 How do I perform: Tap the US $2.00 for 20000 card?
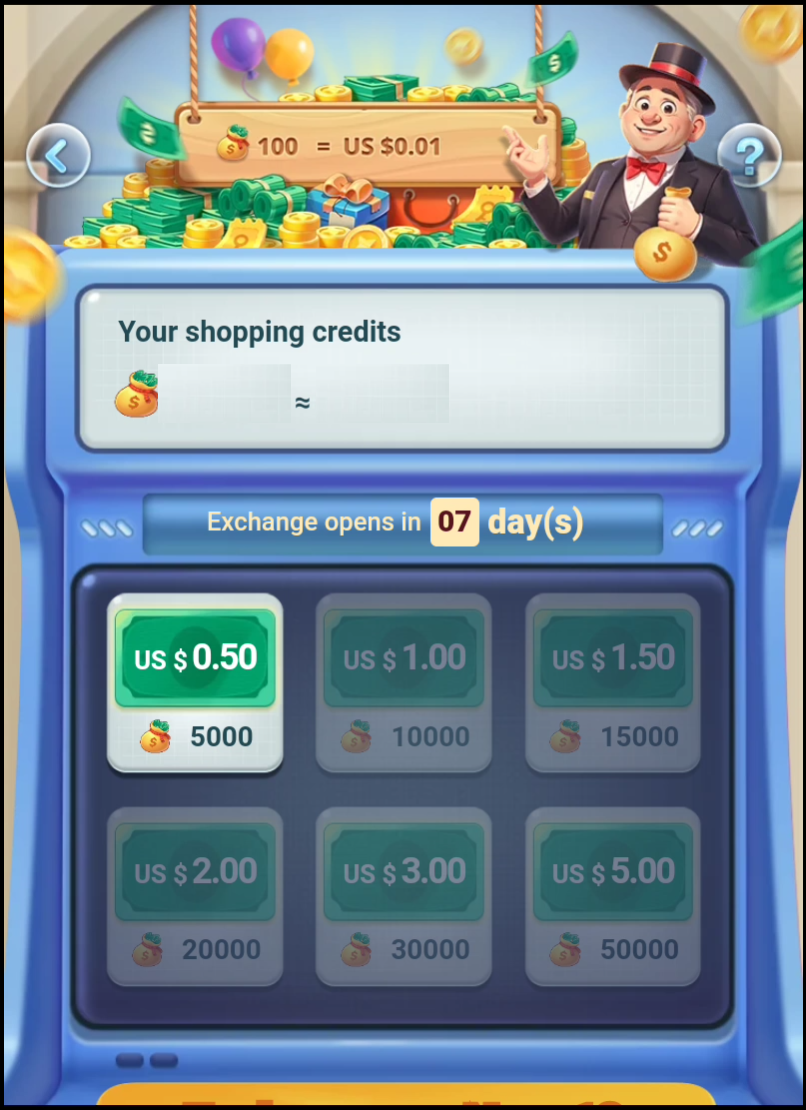coord(195,896)
